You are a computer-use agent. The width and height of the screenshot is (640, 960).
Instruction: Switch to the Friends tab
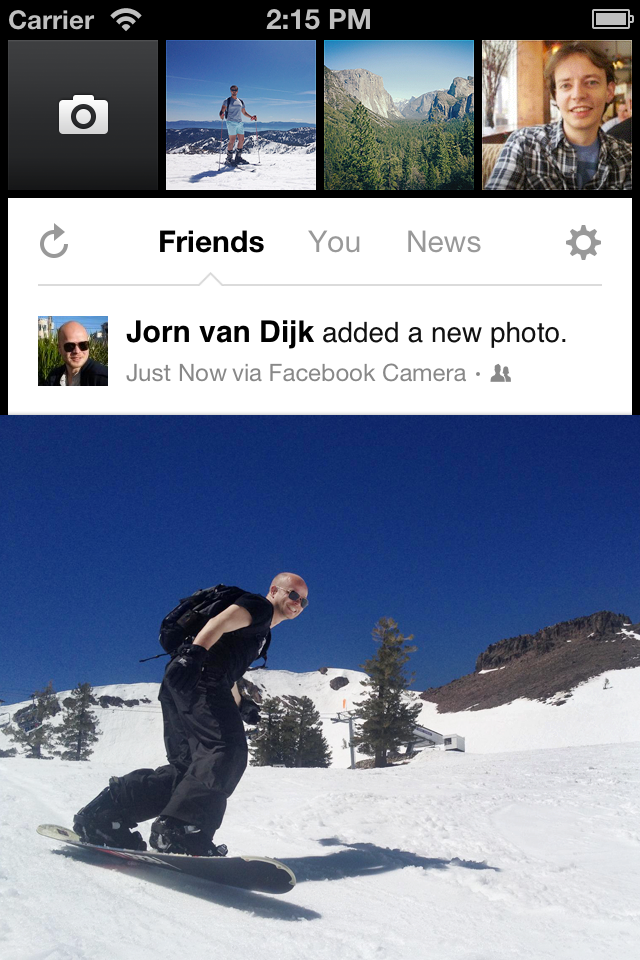211,242
